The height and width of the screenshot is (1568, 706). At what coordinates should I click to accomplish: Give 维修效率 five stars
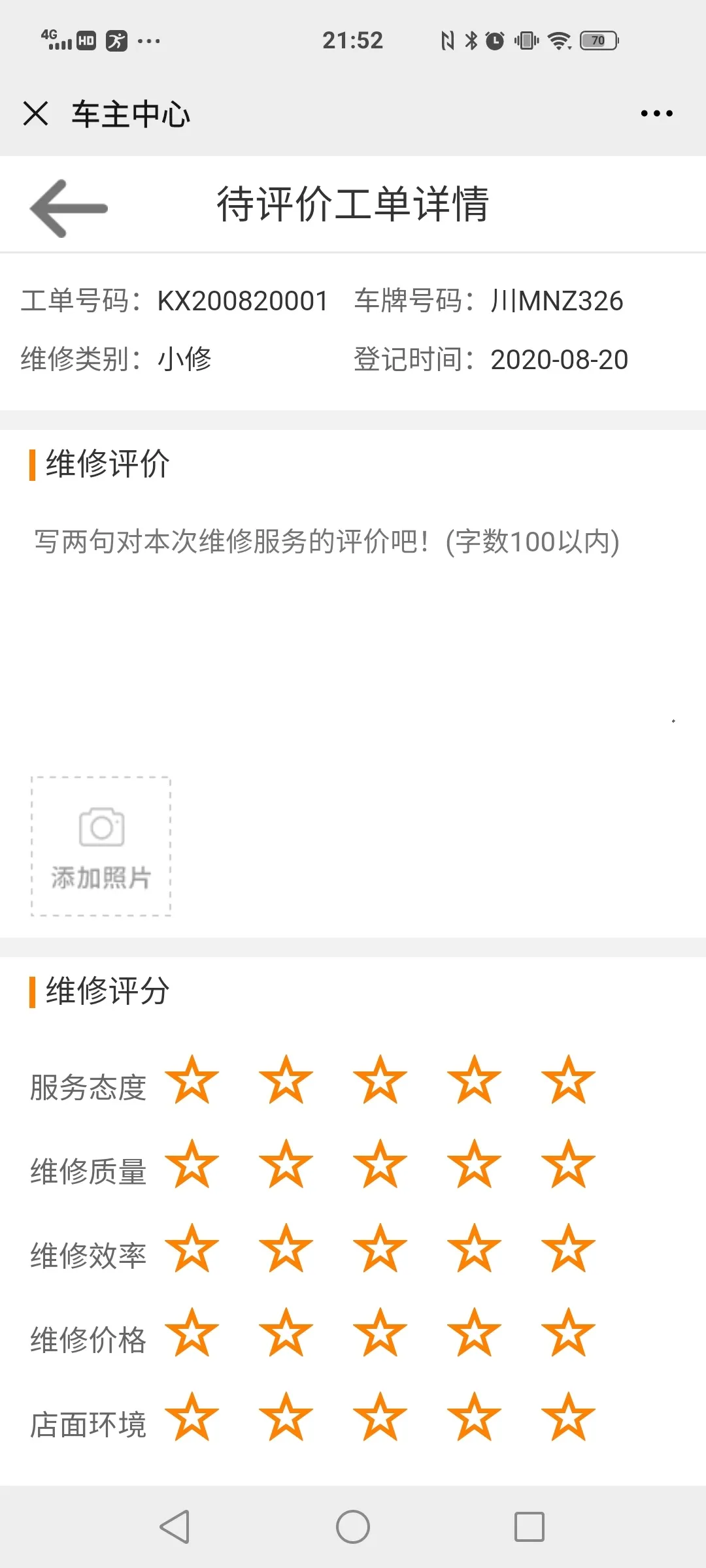568,1249
